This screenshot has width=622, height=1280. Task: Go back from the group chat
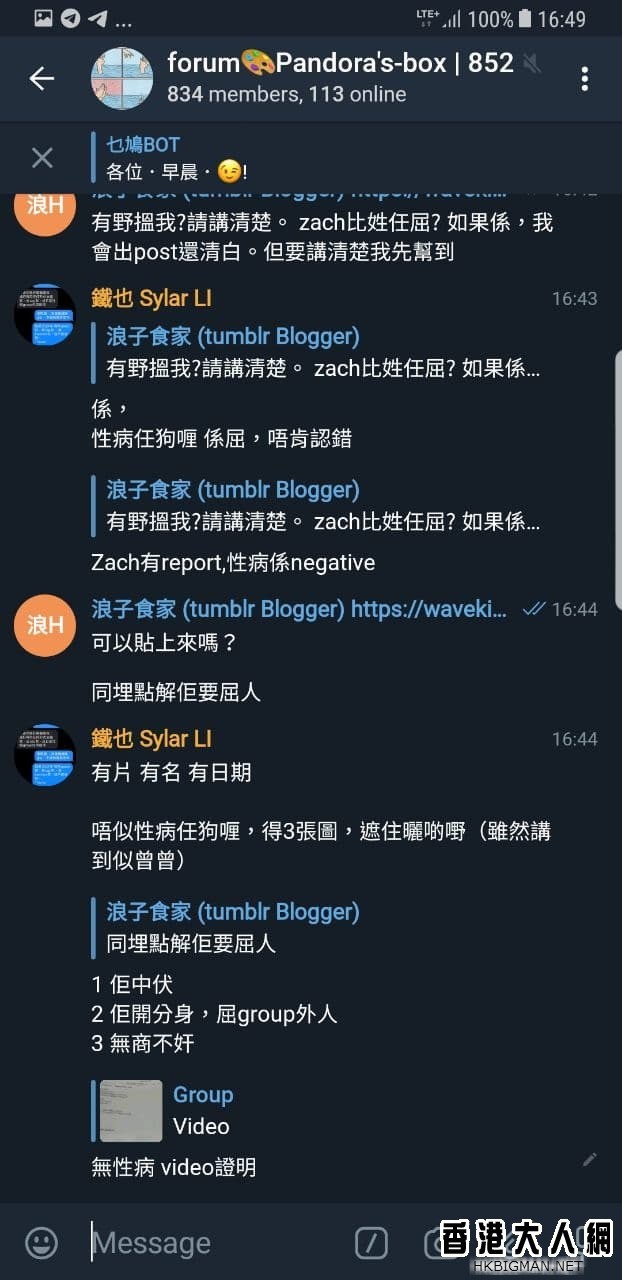point(42,78)
